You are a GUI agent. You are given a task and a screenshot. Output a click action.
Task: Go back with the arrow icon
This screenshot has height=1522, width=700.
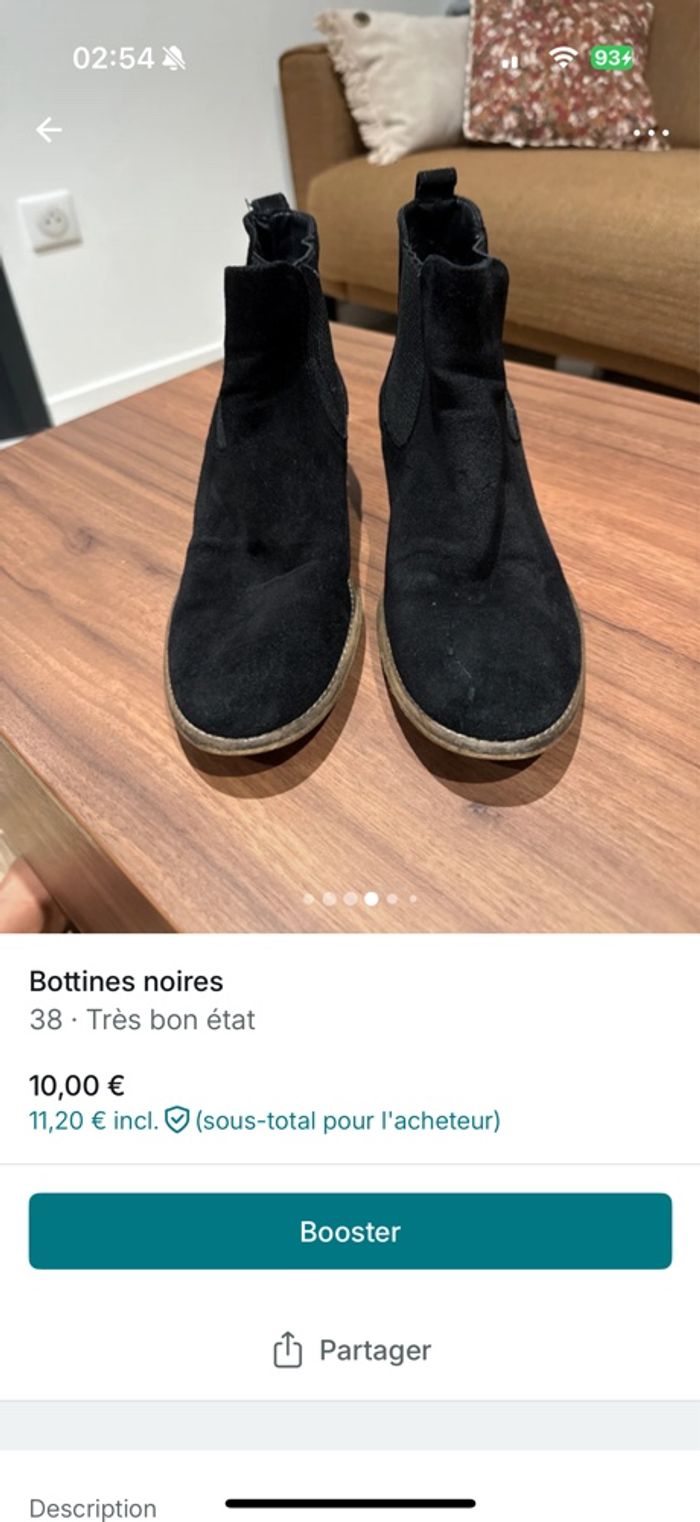[x=48, y=129]
